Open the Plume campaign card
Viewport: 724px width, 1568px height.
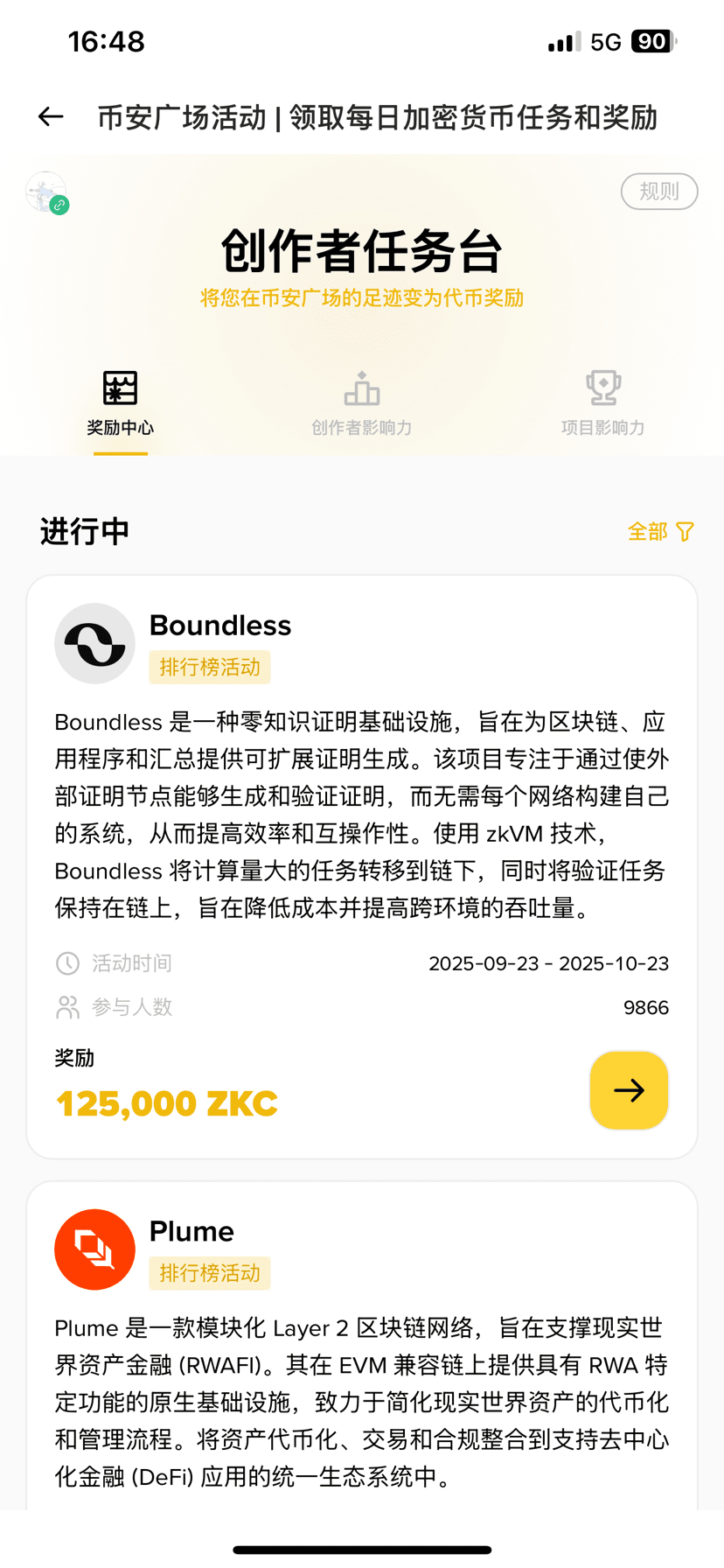point(361,1347)
